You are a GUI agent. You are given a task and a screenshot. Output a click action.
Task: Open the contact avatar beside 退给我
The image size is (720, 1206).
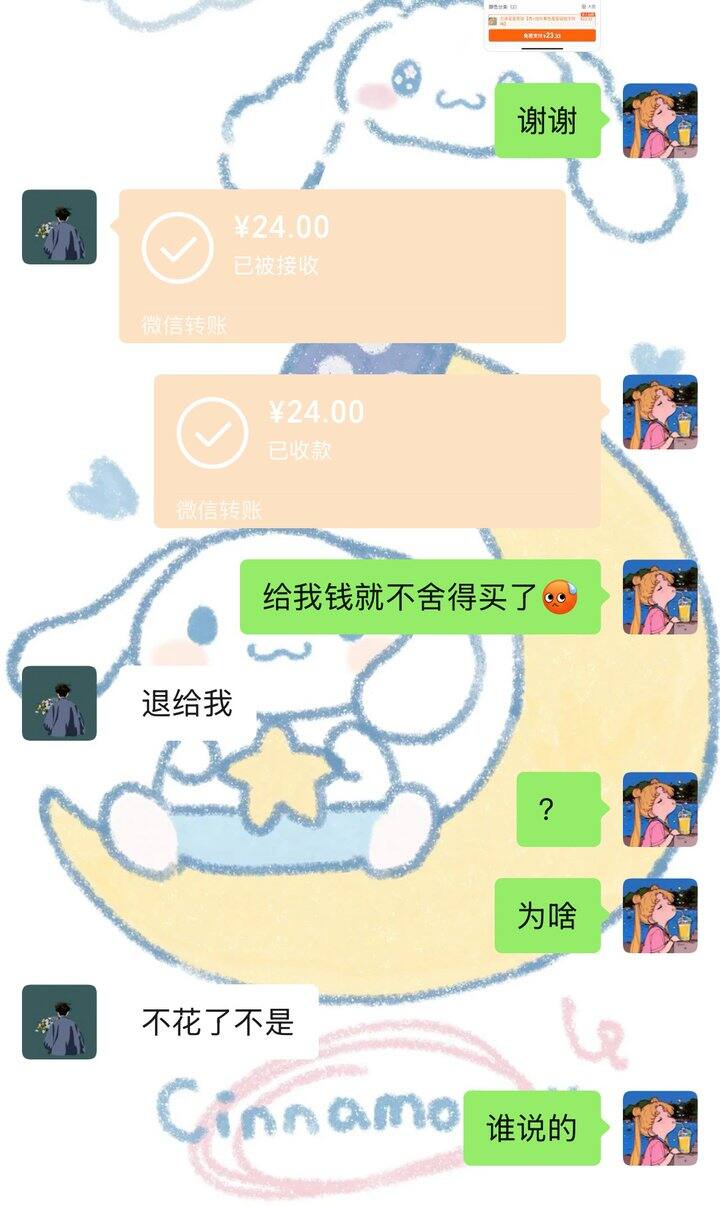point(59,703)
